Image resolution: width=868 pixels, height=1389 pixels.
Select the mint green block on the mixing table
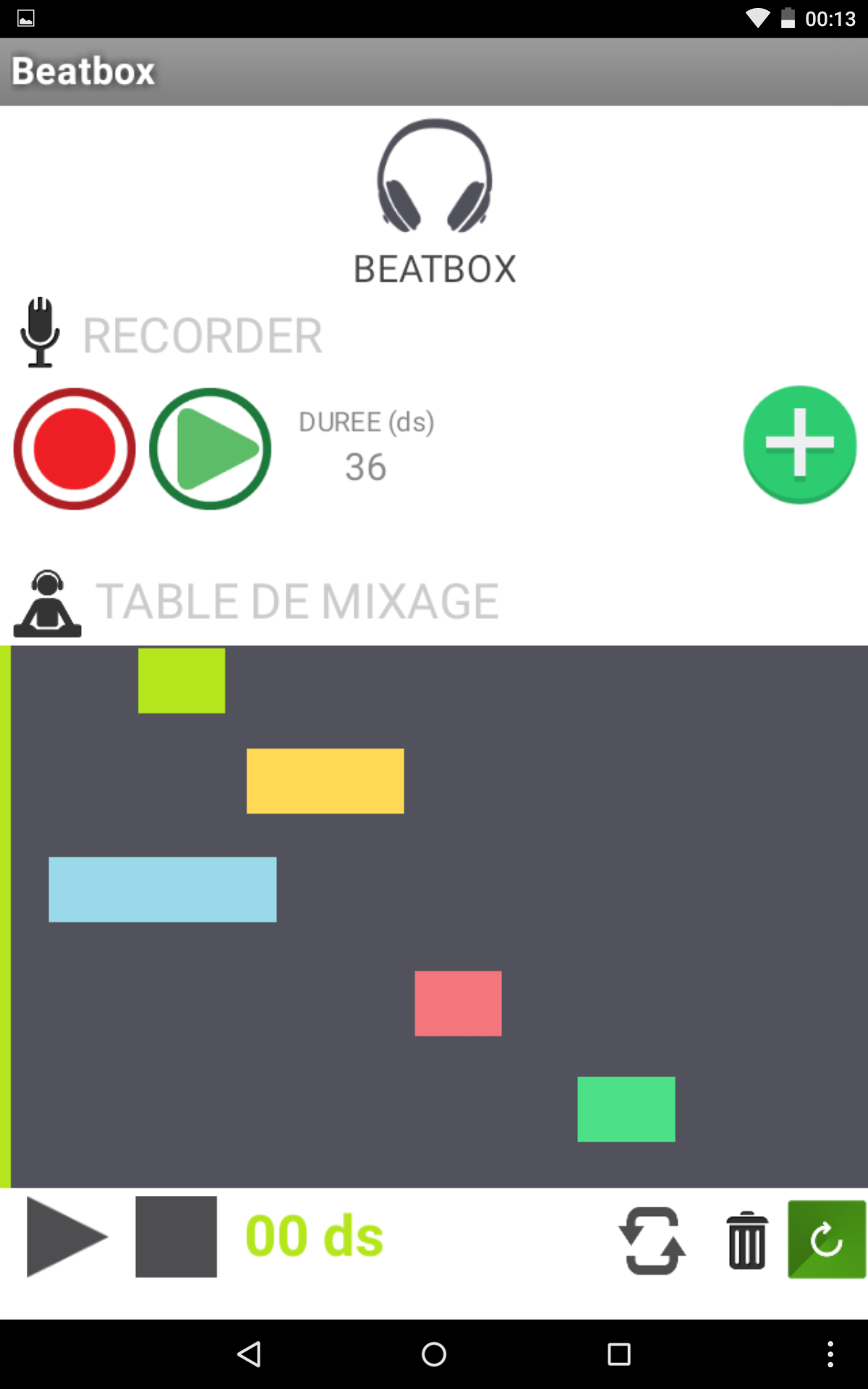click(x=626, y=1109)
